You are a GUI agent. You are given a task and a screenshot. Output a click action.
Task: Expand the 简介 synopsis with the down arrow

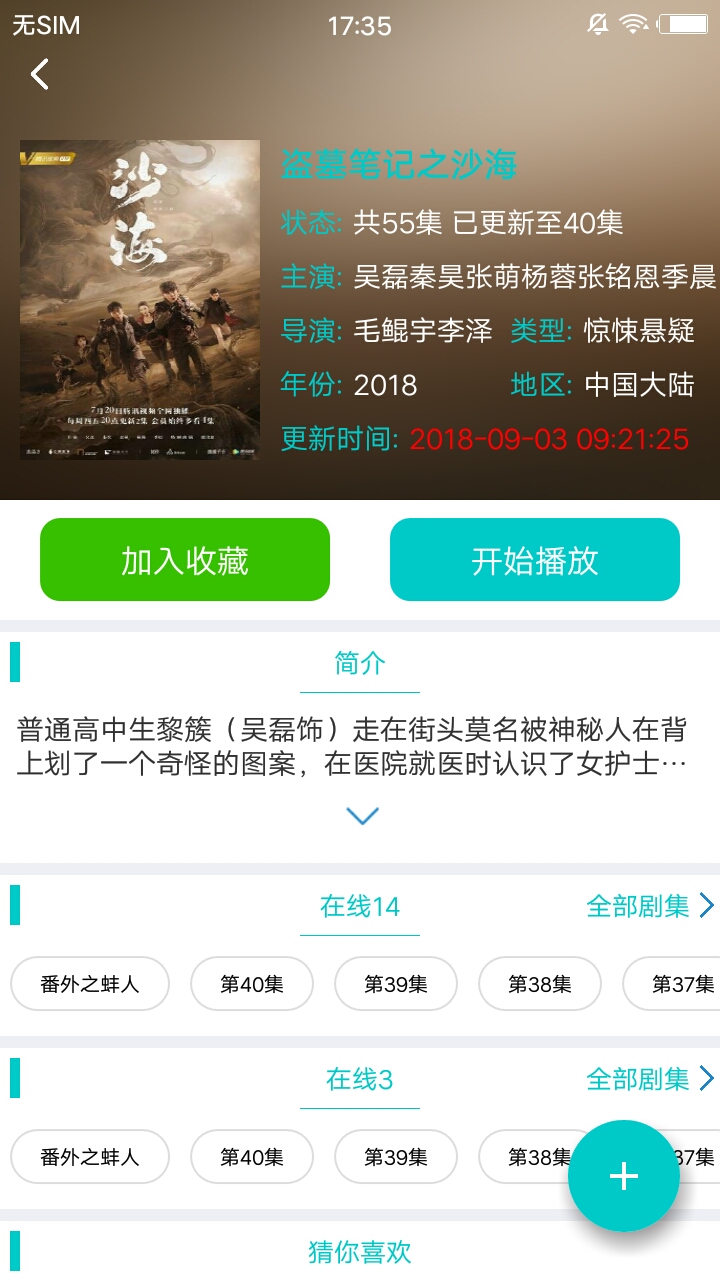(x=360, y=814)
